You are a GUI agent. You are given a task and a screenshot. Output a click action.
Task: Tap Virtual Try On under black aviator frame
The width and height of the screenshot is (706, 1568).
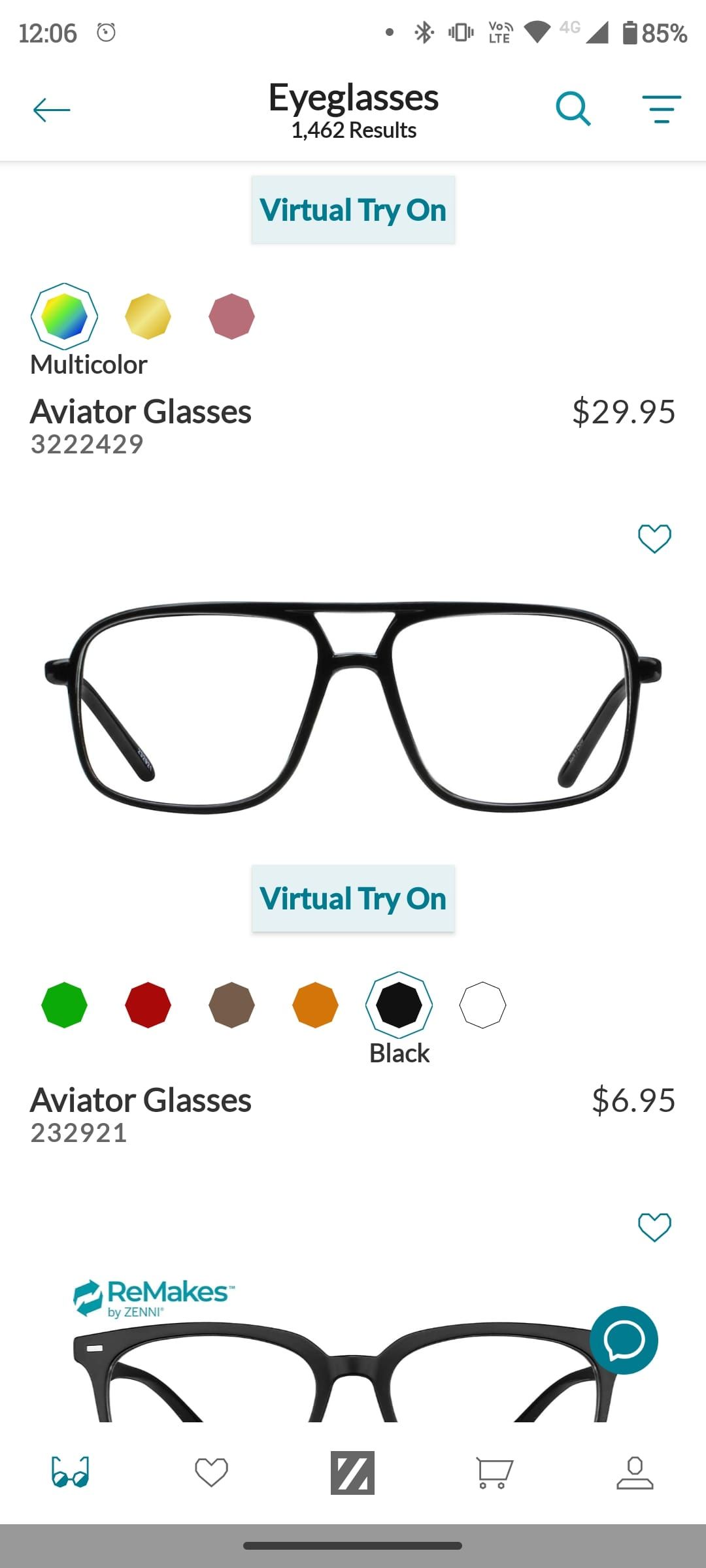[353, 898]
